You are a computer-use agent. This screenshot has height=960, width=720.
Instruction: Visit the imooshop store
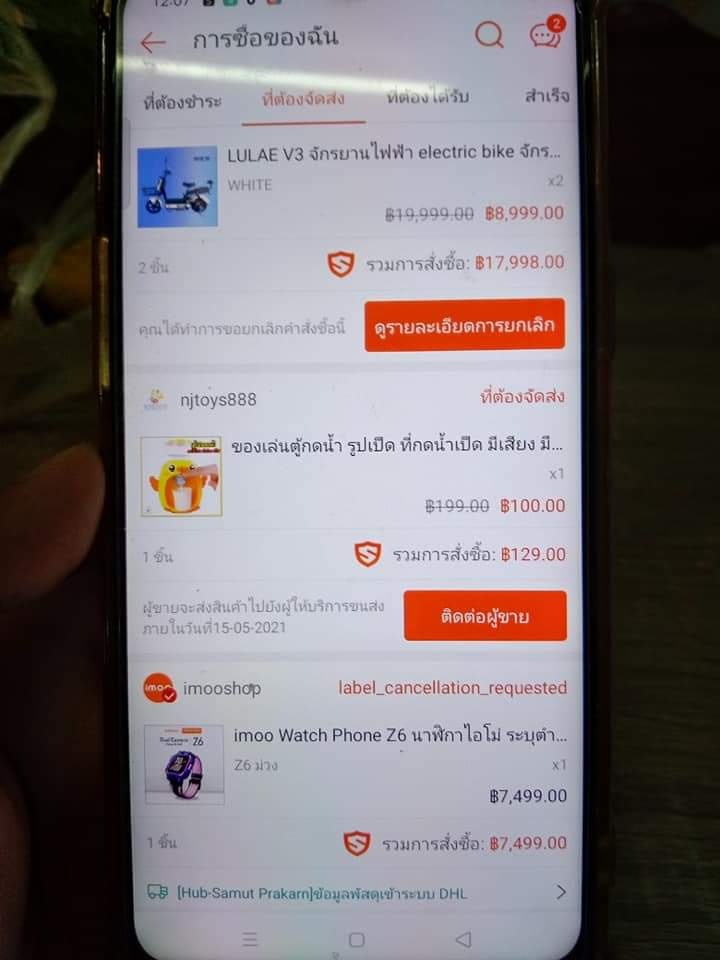[221, 688]
